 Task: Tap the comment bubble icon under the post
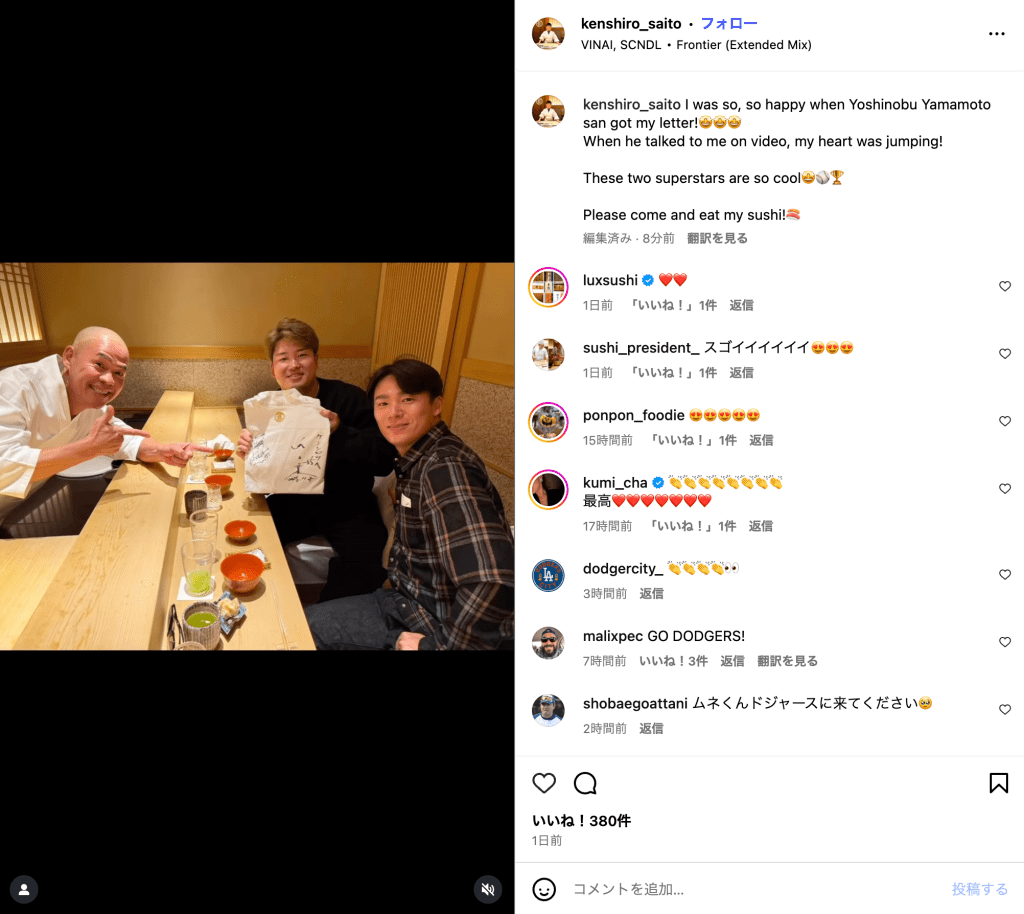point(585,783)
